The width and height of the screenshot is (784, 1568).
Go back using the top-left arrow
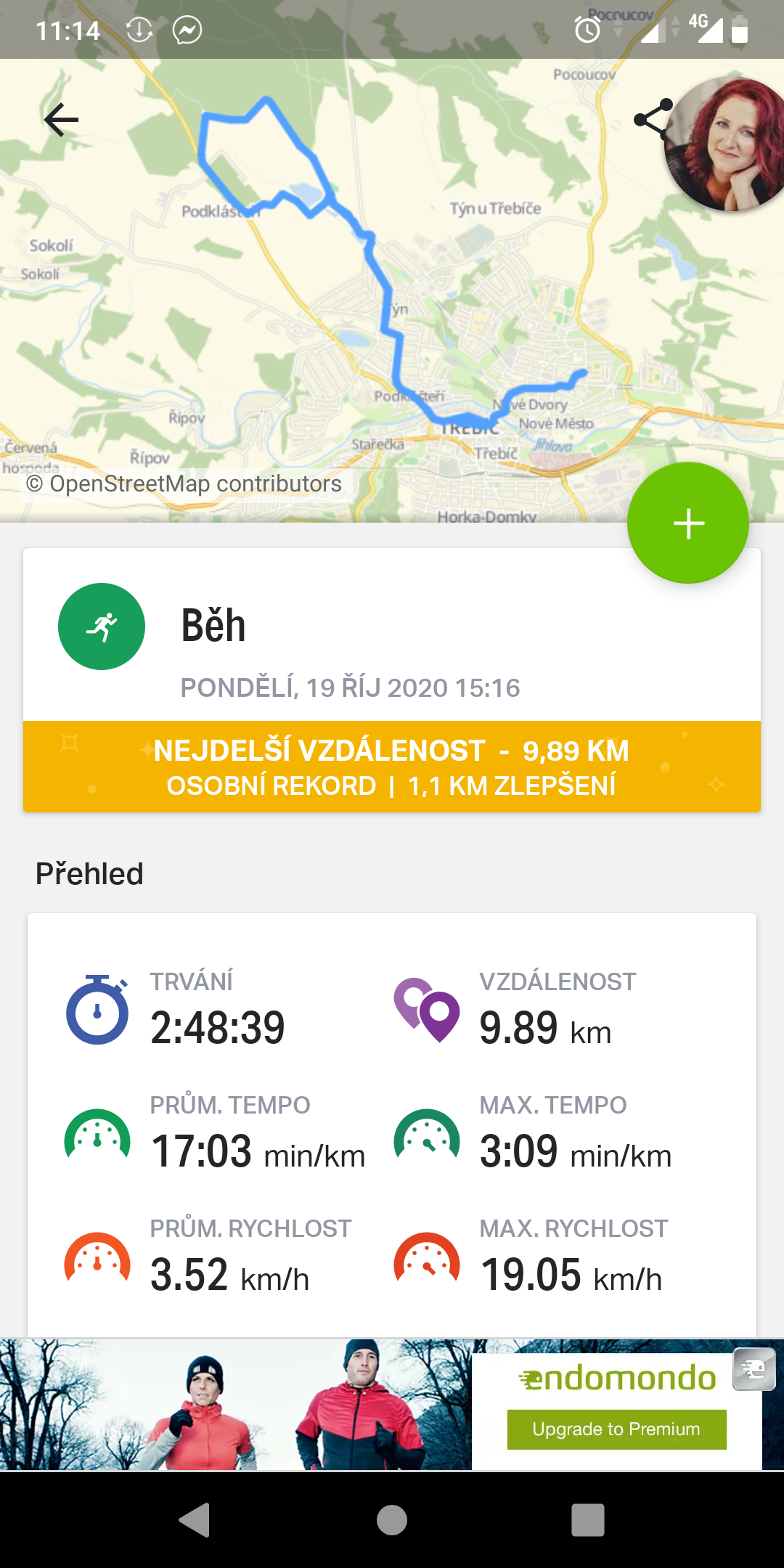[x=62, y=120]
